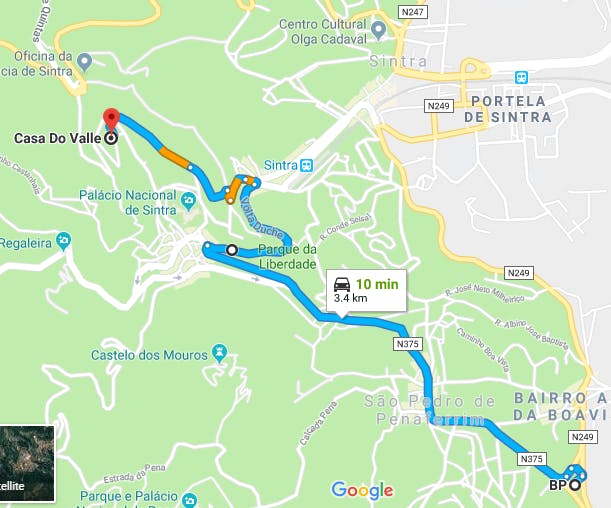Select the Regaleira camera marker
This screenshot has height=508, width=611.
[64, 241]
